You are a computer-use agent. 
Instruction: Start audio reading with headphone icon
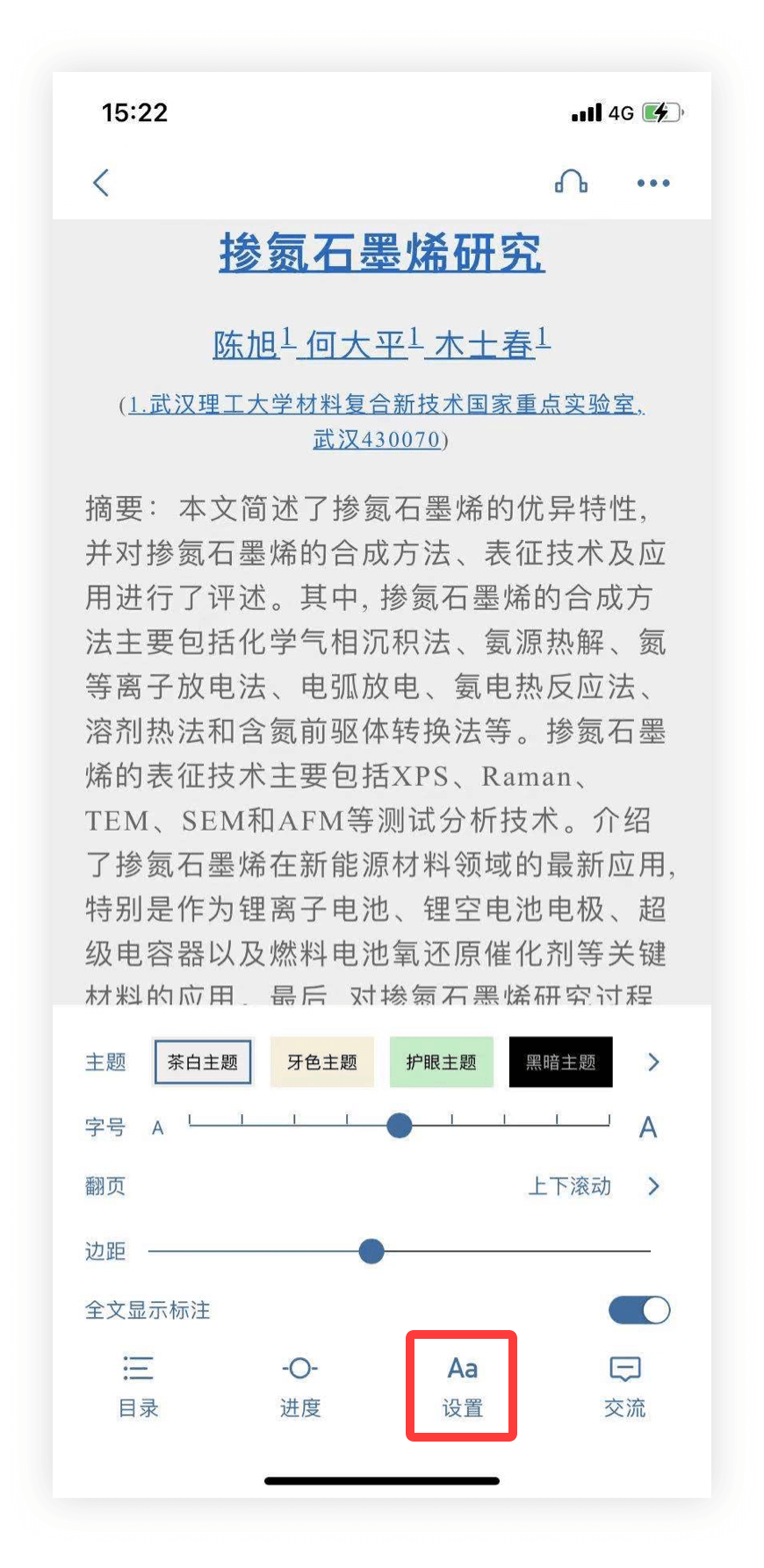click(x=571, y=182)
